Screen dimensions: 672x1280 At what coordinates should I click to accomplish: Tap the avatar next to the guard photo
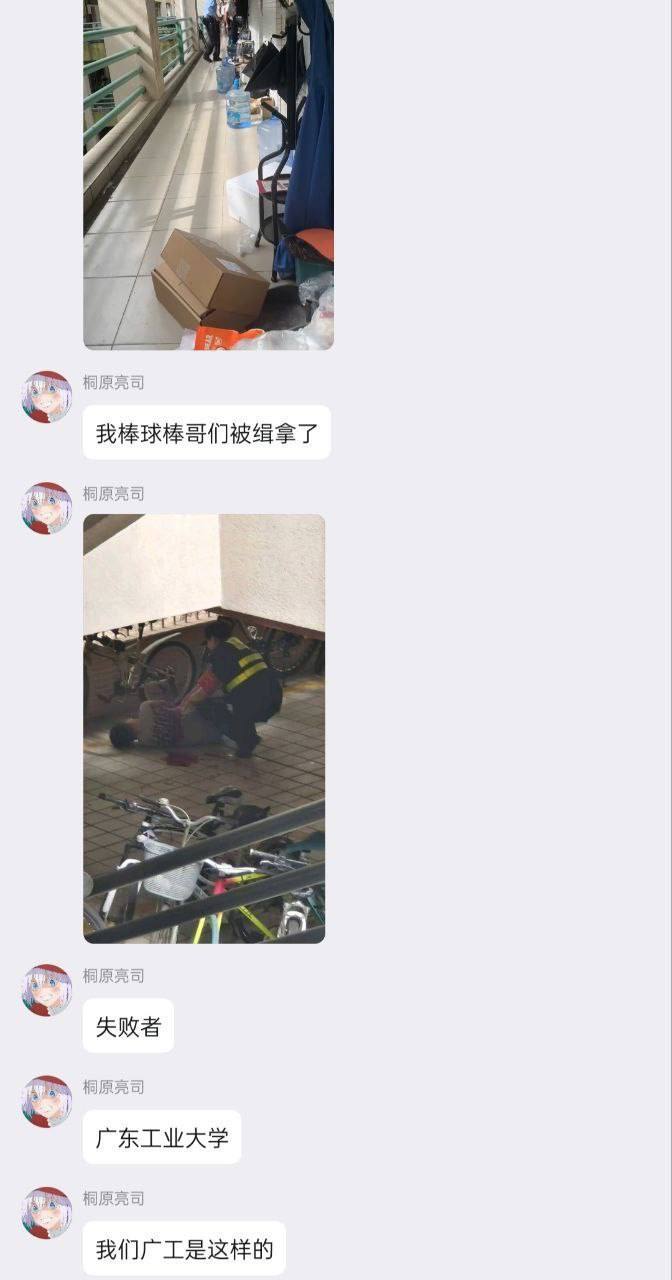click(47, 508)
